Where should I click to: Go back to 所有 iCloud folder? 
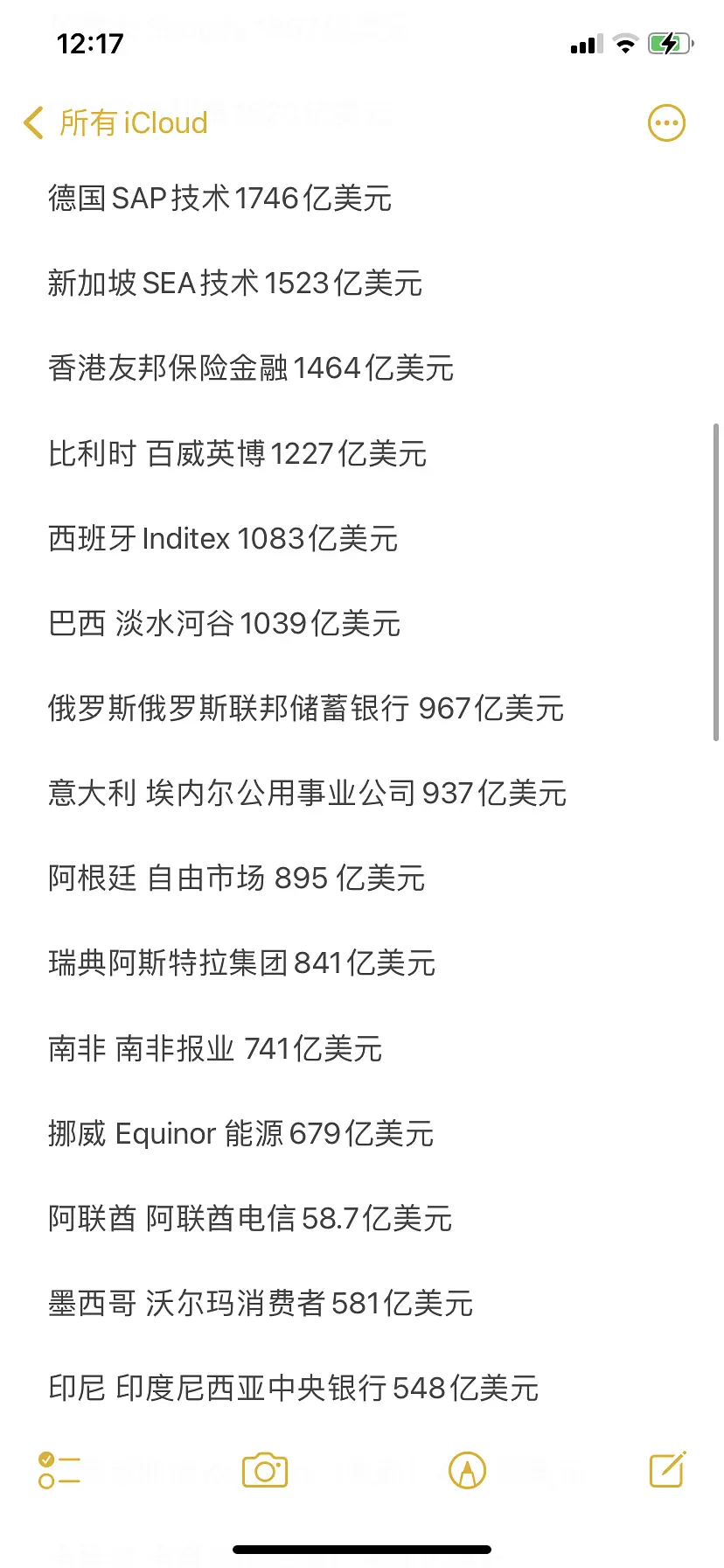(115, 123)
